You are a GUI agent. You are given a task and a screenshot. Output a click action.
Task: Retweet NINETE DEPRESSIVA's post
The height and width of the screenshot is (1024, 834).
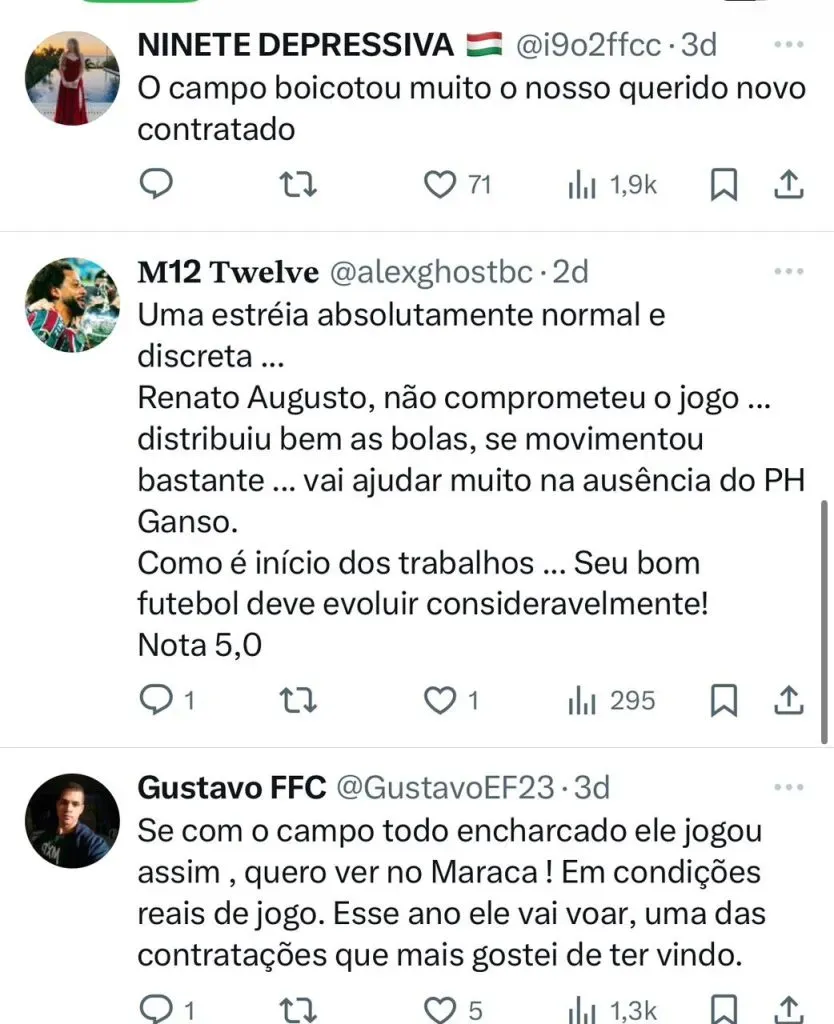point(294,184)
